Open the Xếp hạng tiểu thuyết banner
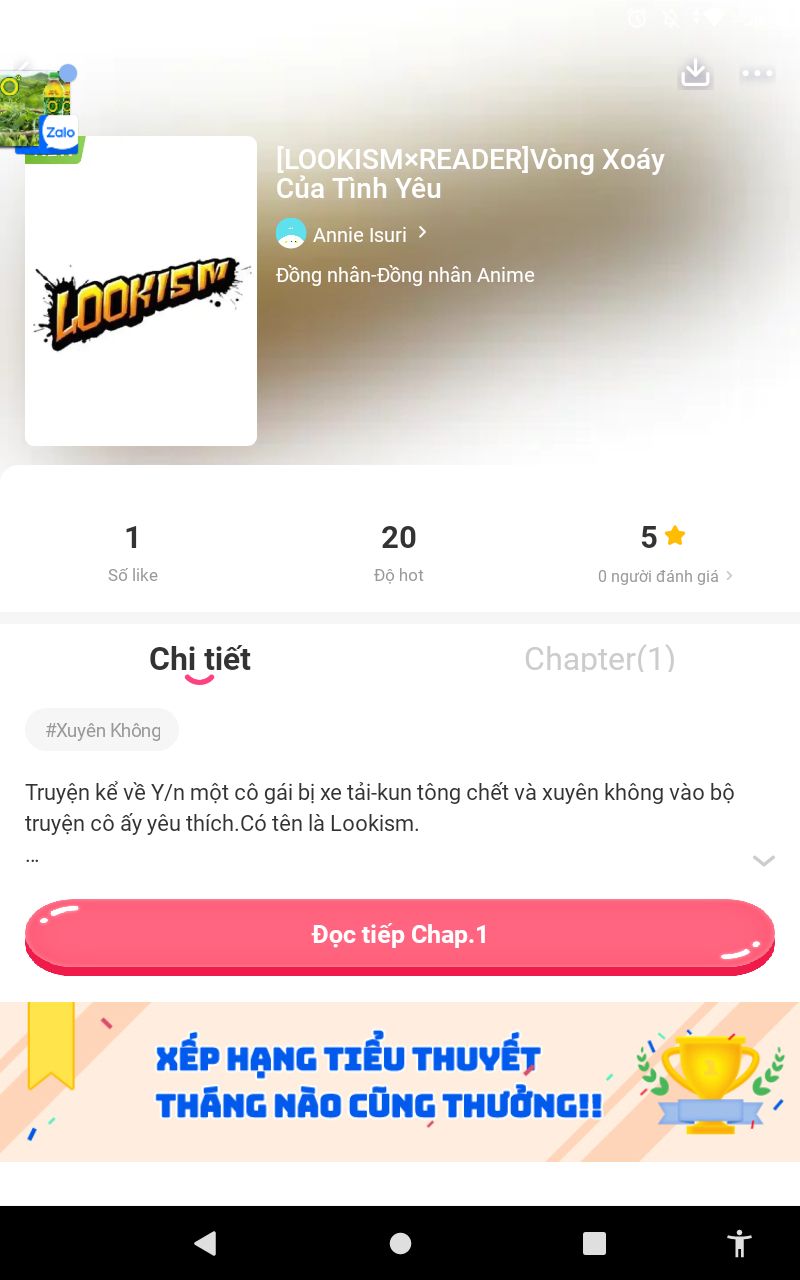The width and height of the screenshot is (800, 1280). 400,1082
